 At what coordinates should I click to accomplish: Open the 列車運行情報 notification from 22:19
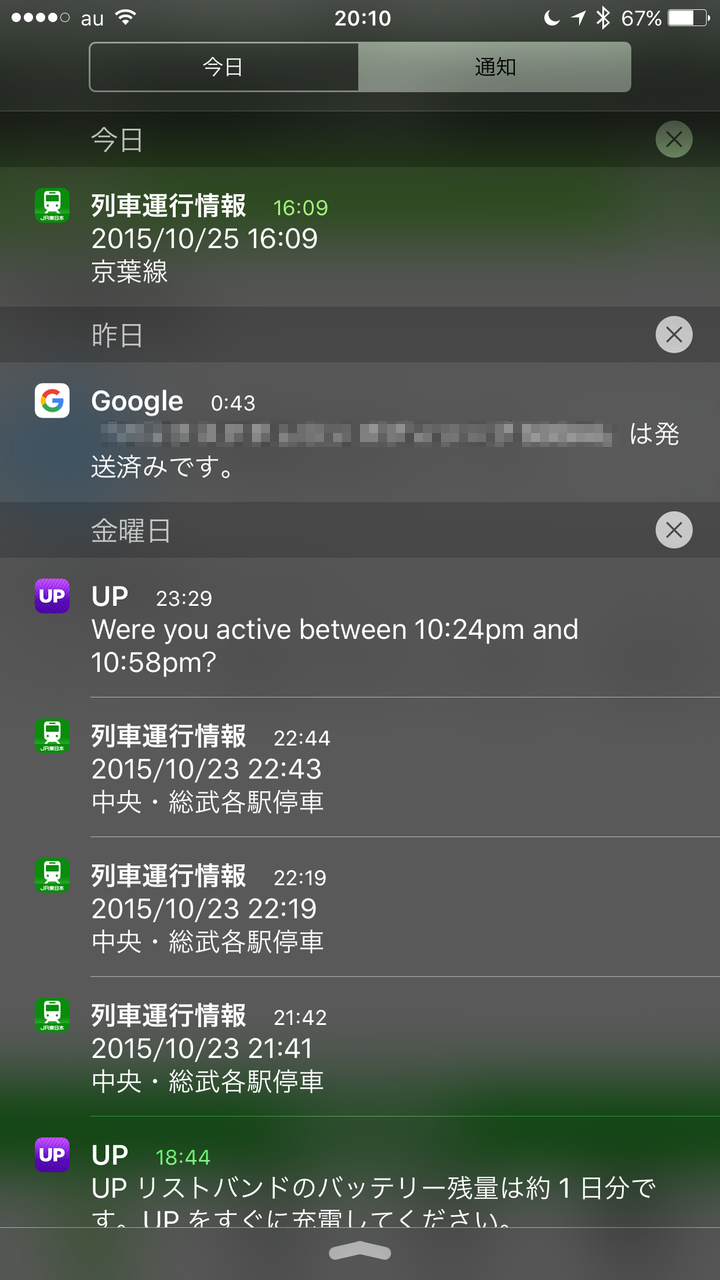pos(360,907)
